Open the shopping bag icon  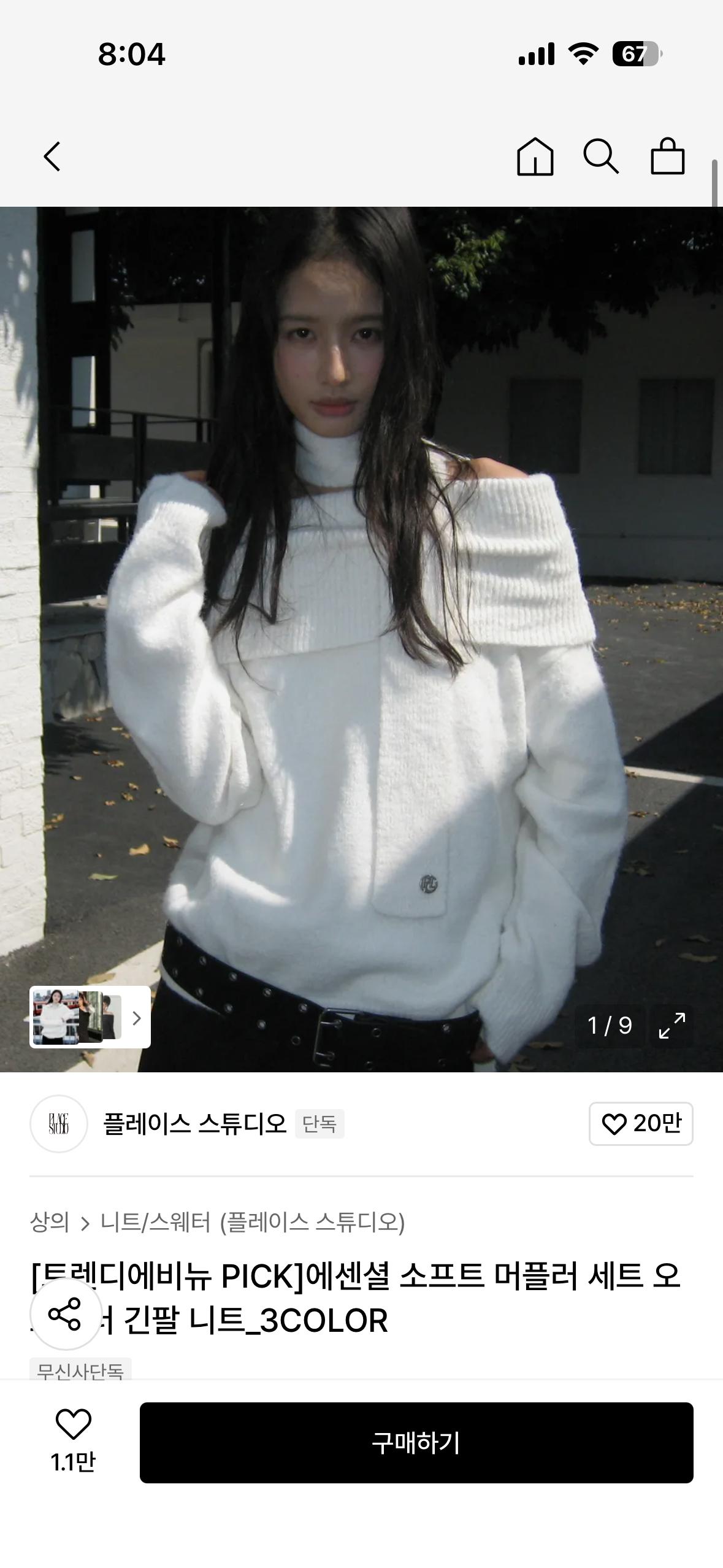(667, 156)
